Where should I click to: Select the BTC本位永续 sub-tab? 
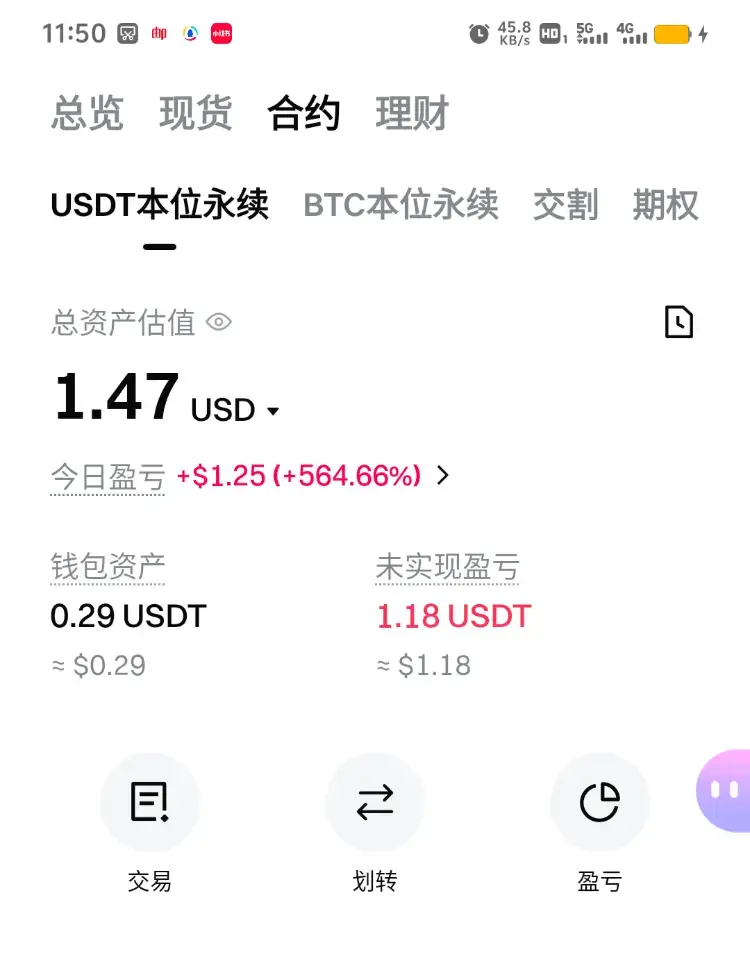pos(400,205)
